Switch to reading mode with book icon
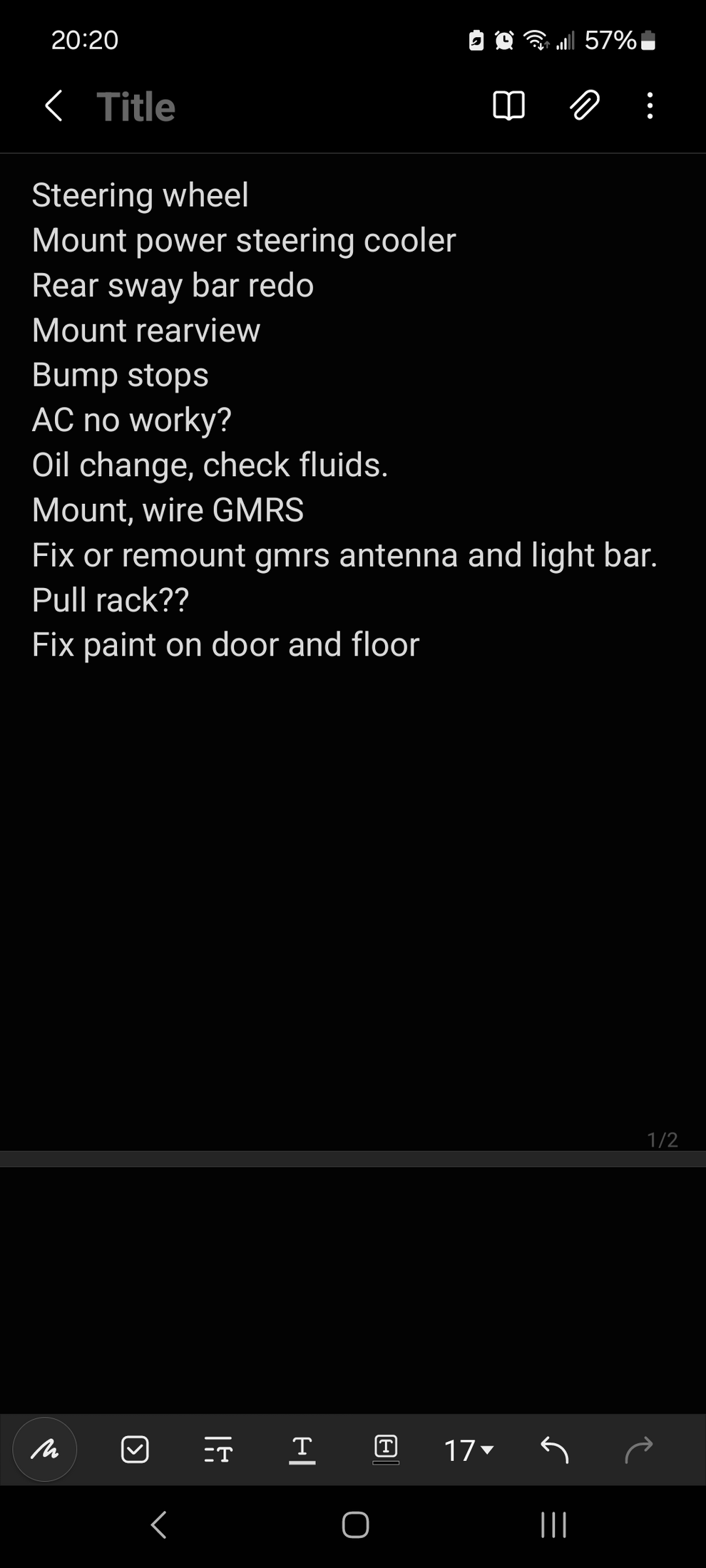The height and width of the screenshot is (1568, 706). tap(509, 105)
